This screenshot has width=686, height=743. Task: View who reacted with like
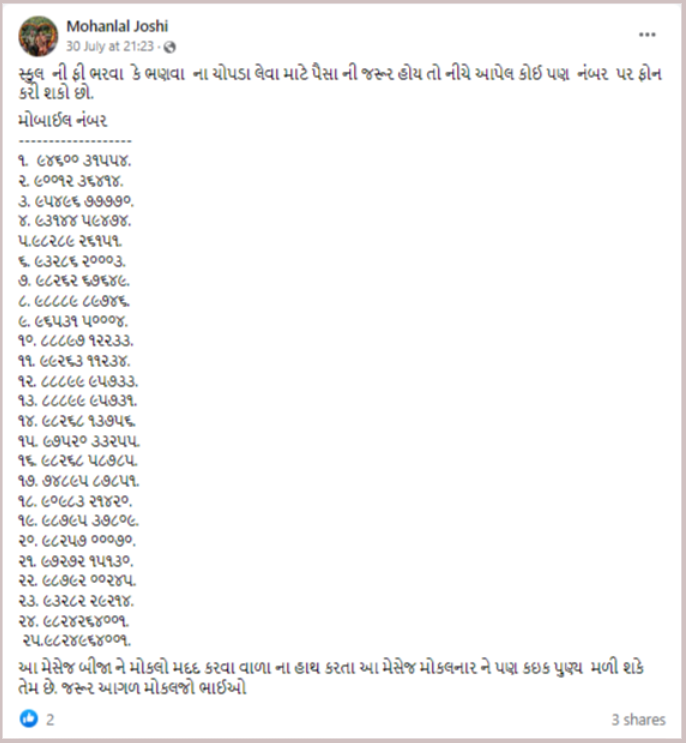tap(29, 719)
